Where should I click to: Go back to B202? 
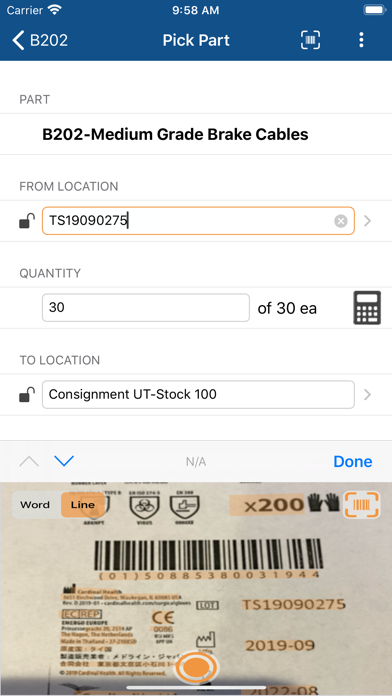(x=40, y=40)
